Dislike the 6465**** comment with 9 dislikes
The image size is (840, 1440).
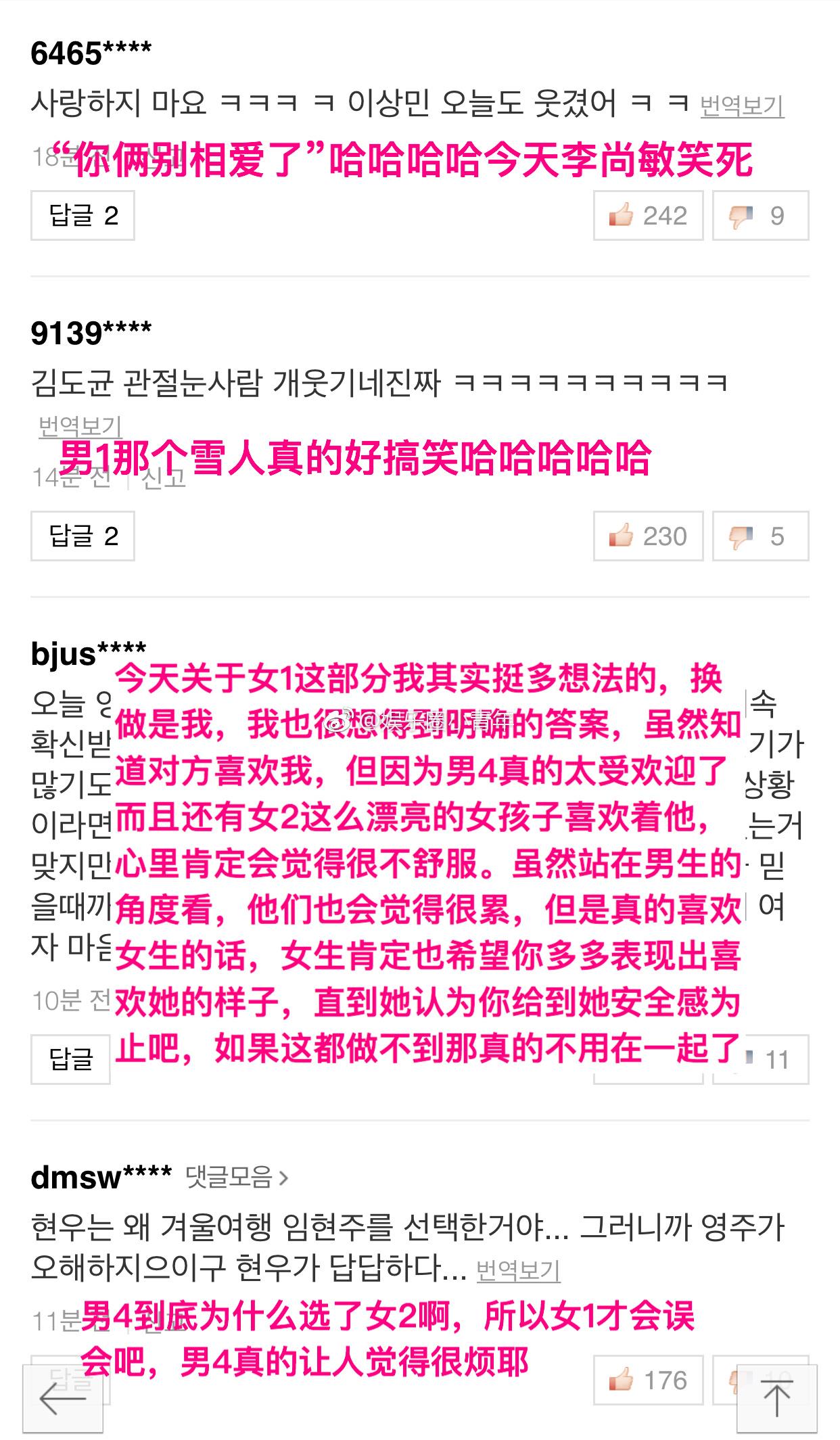[x=760, y=216]
